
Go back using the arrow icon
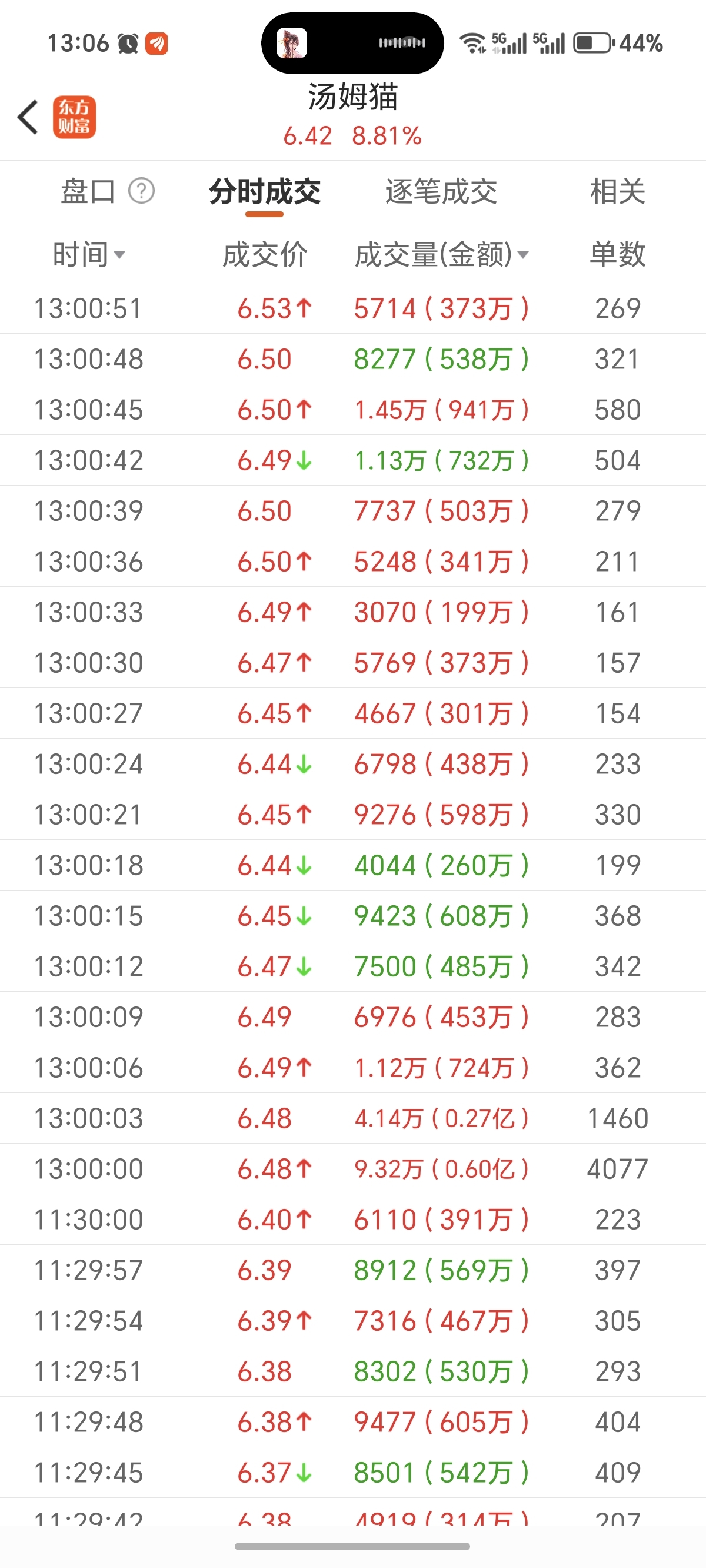coord(28,117)
